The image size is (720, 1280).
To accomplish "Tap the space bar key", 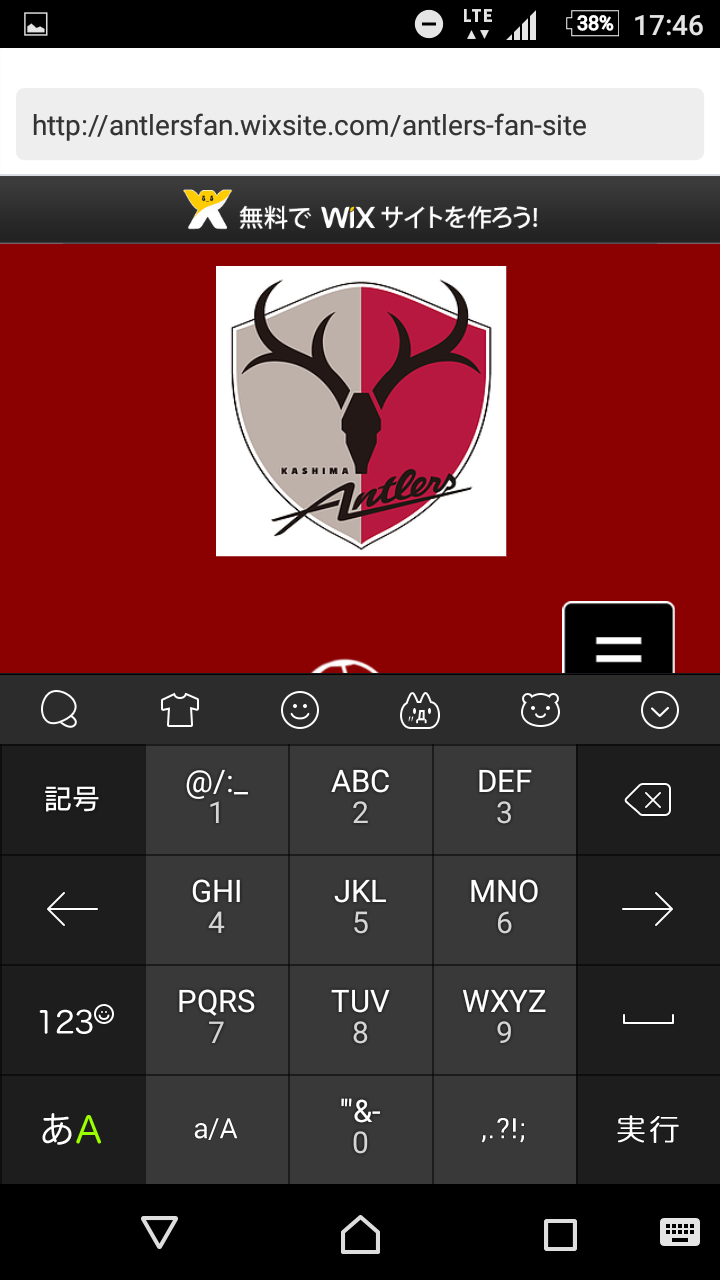I will (647, 1020).
